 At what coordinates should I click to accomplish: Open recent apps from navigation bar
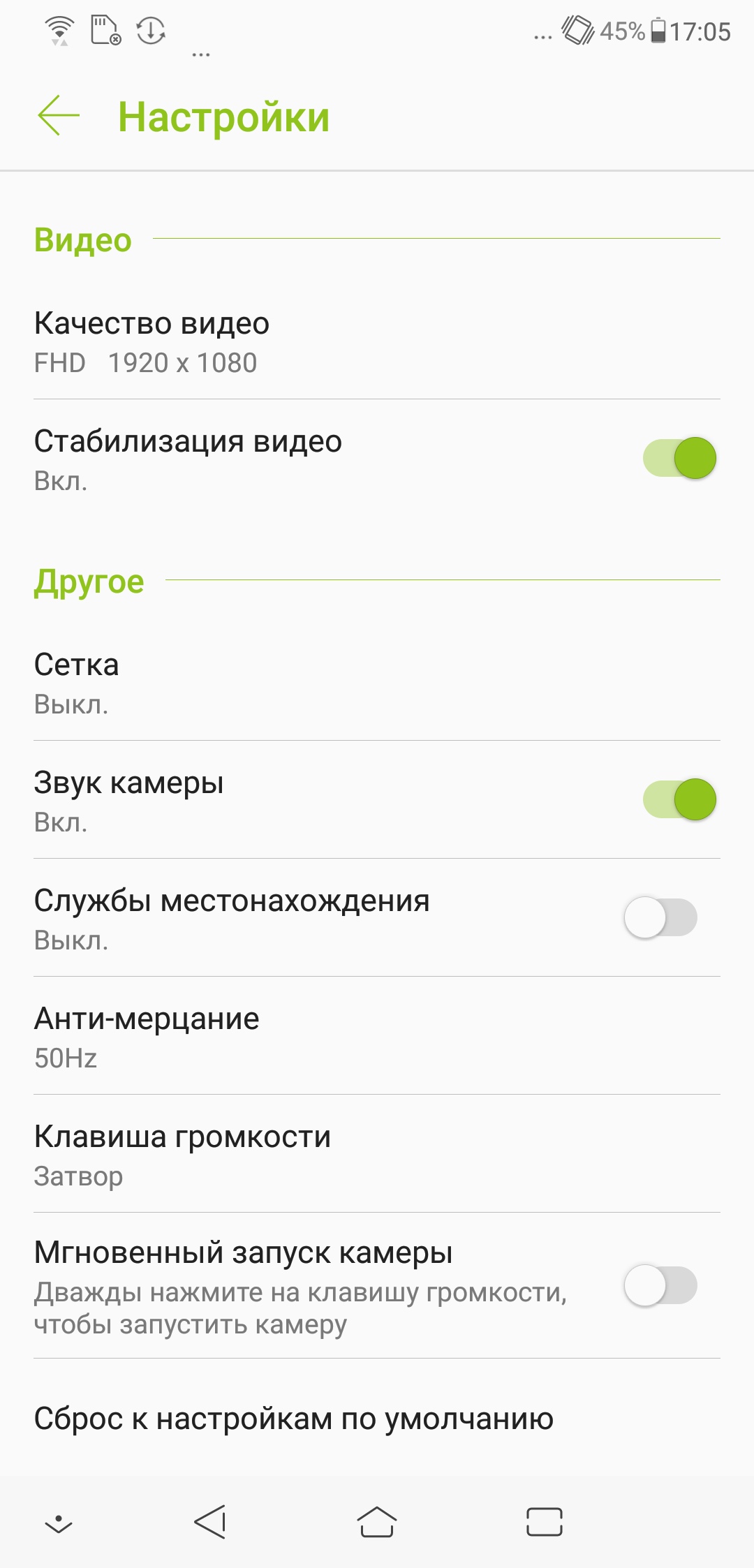click(545, 1522)
